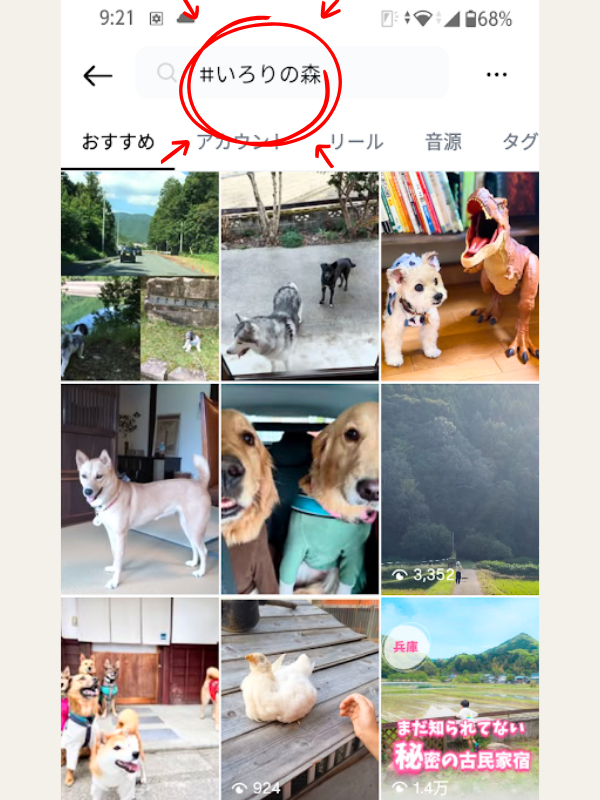
Task: Open the country road collage post
Action: pyautogui.click(x=140, y=276)
